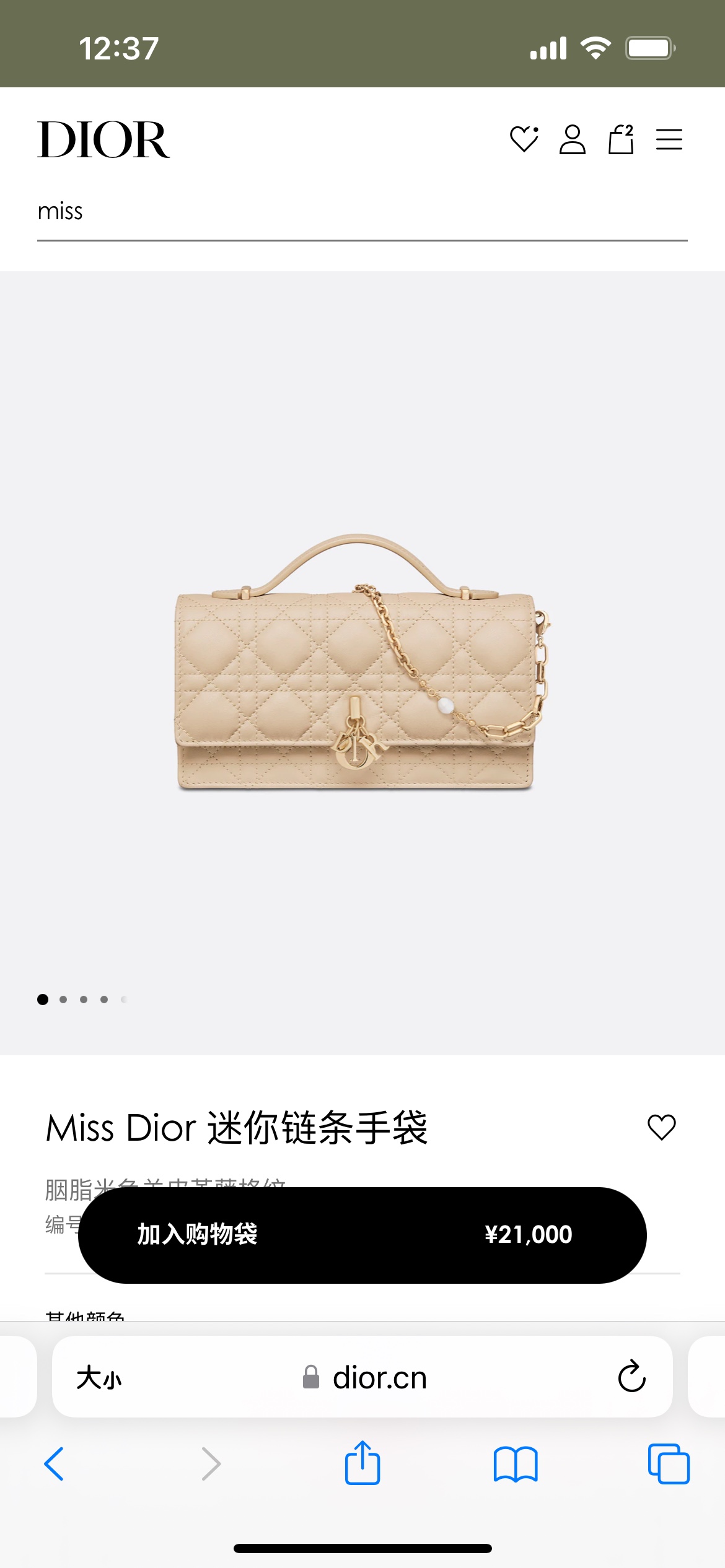The image size is (725, 1568).
Task: Open the account profile icon
Action: tap(573, 139)
